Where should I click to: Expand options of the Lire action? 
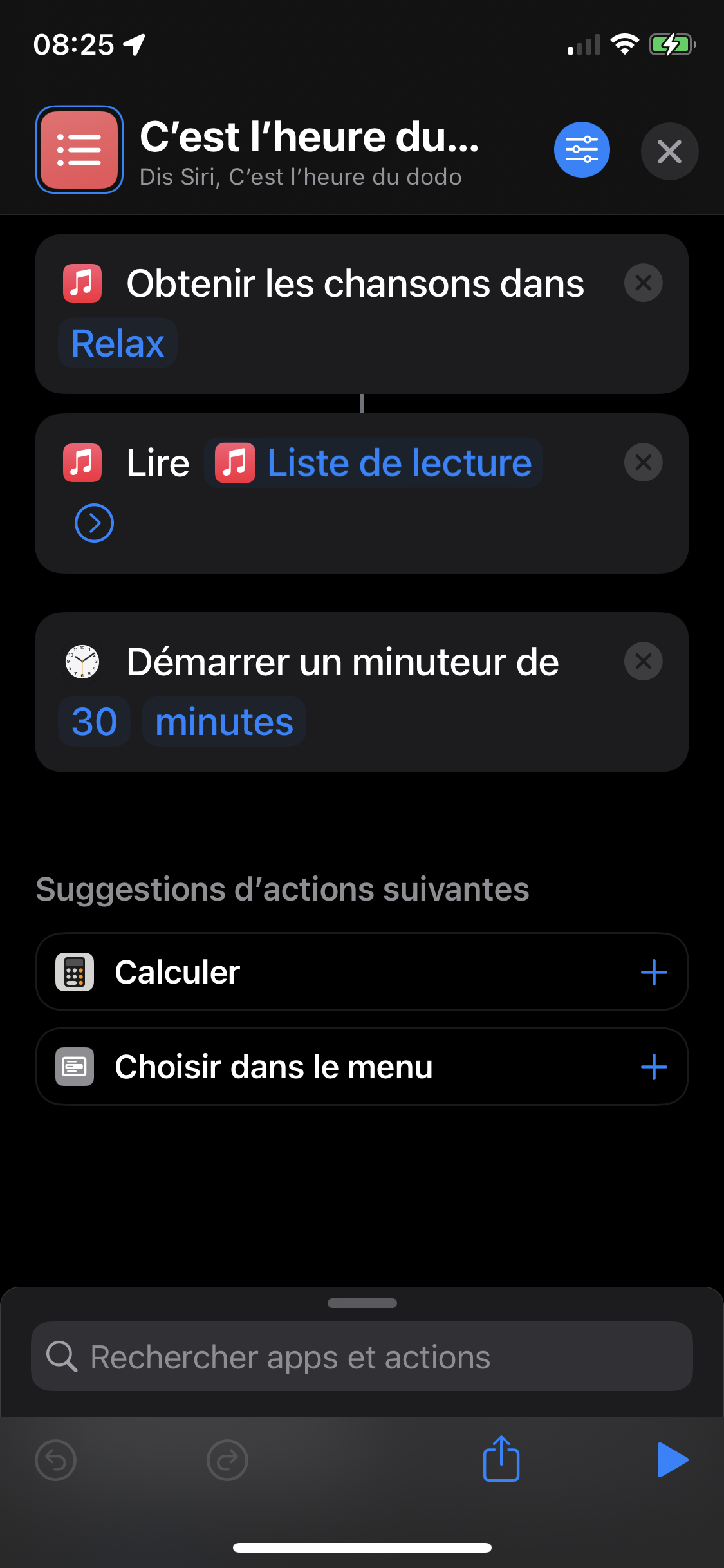[x=94, y=523]
